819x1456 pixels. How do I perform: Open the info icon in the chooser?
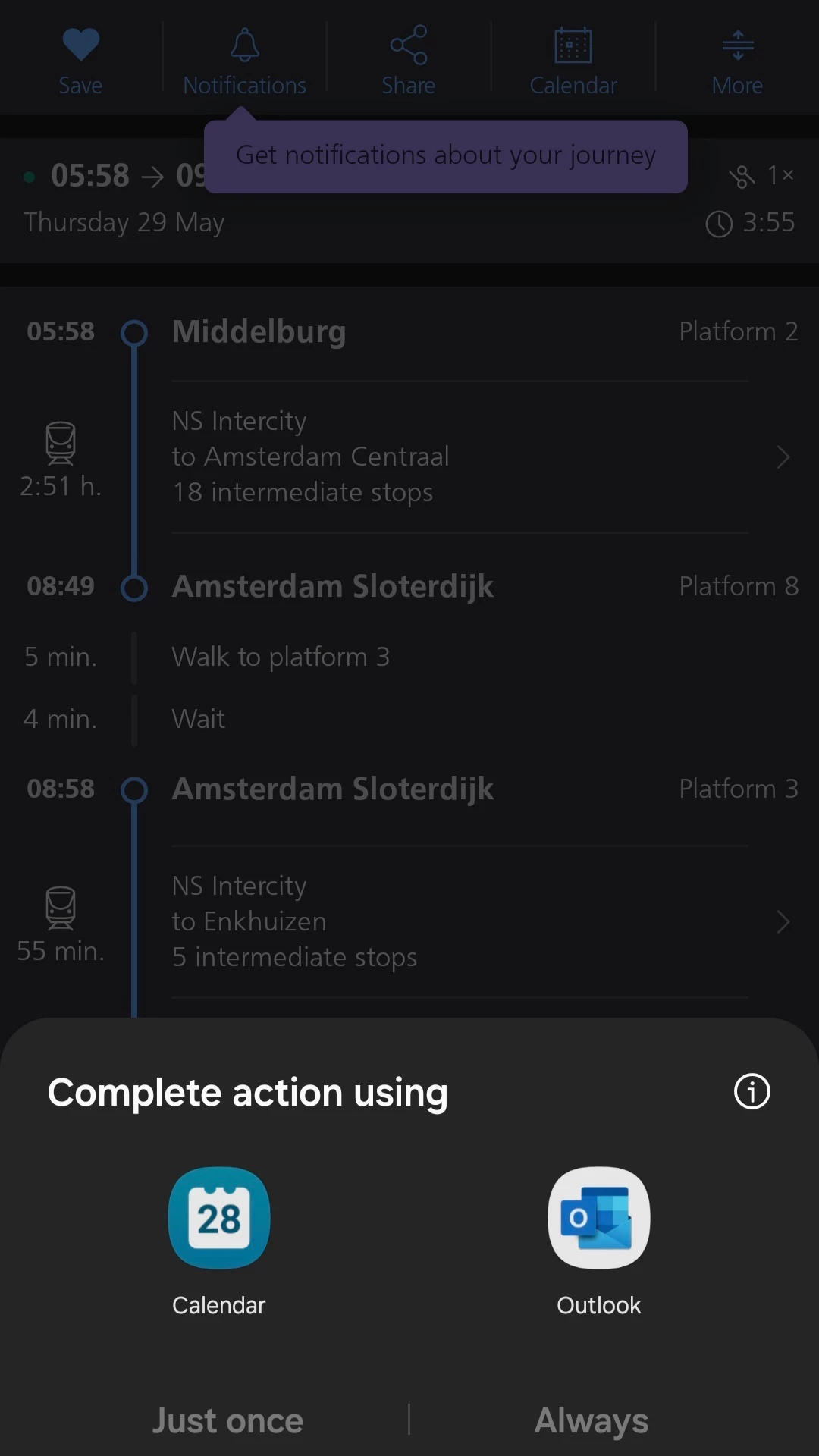(752, 1092)
